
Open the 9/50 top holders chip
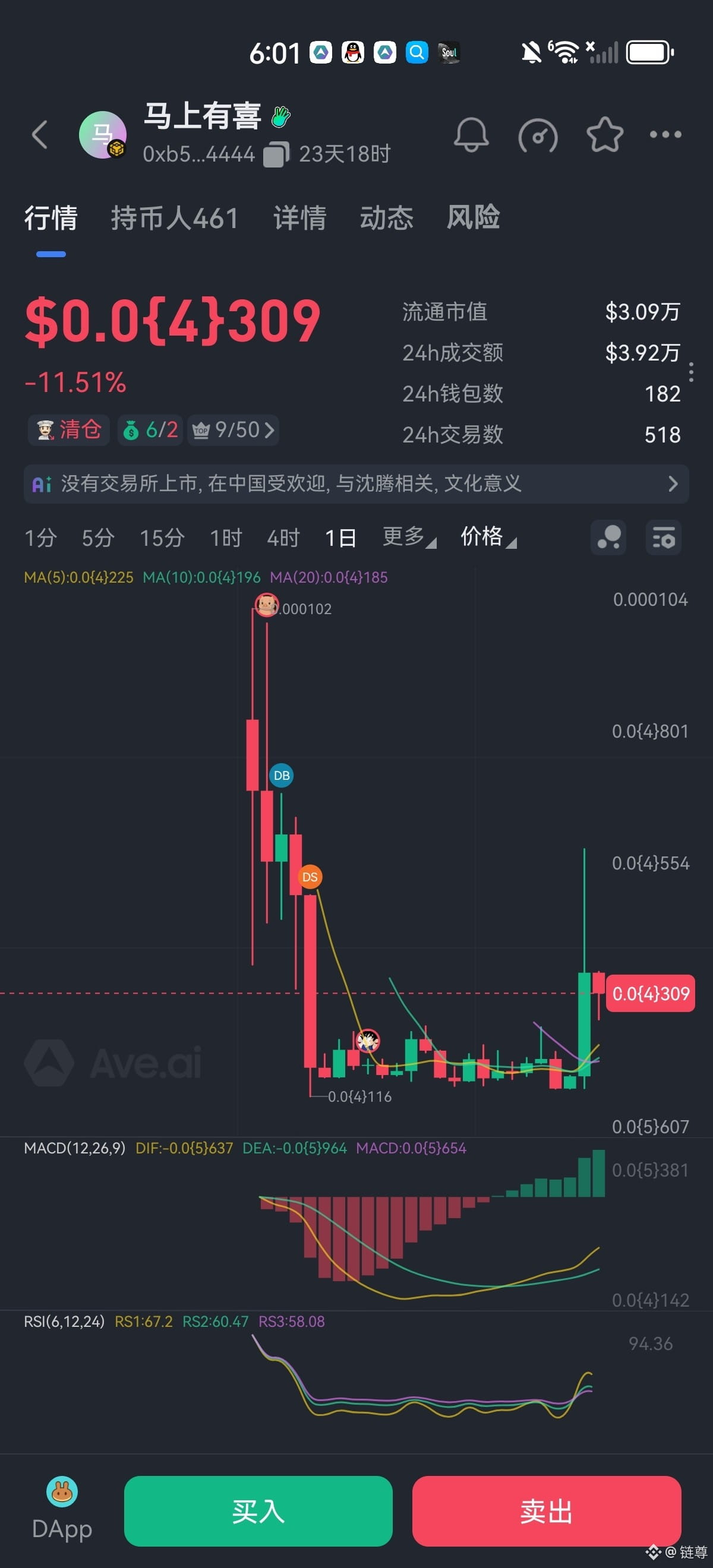233,431
